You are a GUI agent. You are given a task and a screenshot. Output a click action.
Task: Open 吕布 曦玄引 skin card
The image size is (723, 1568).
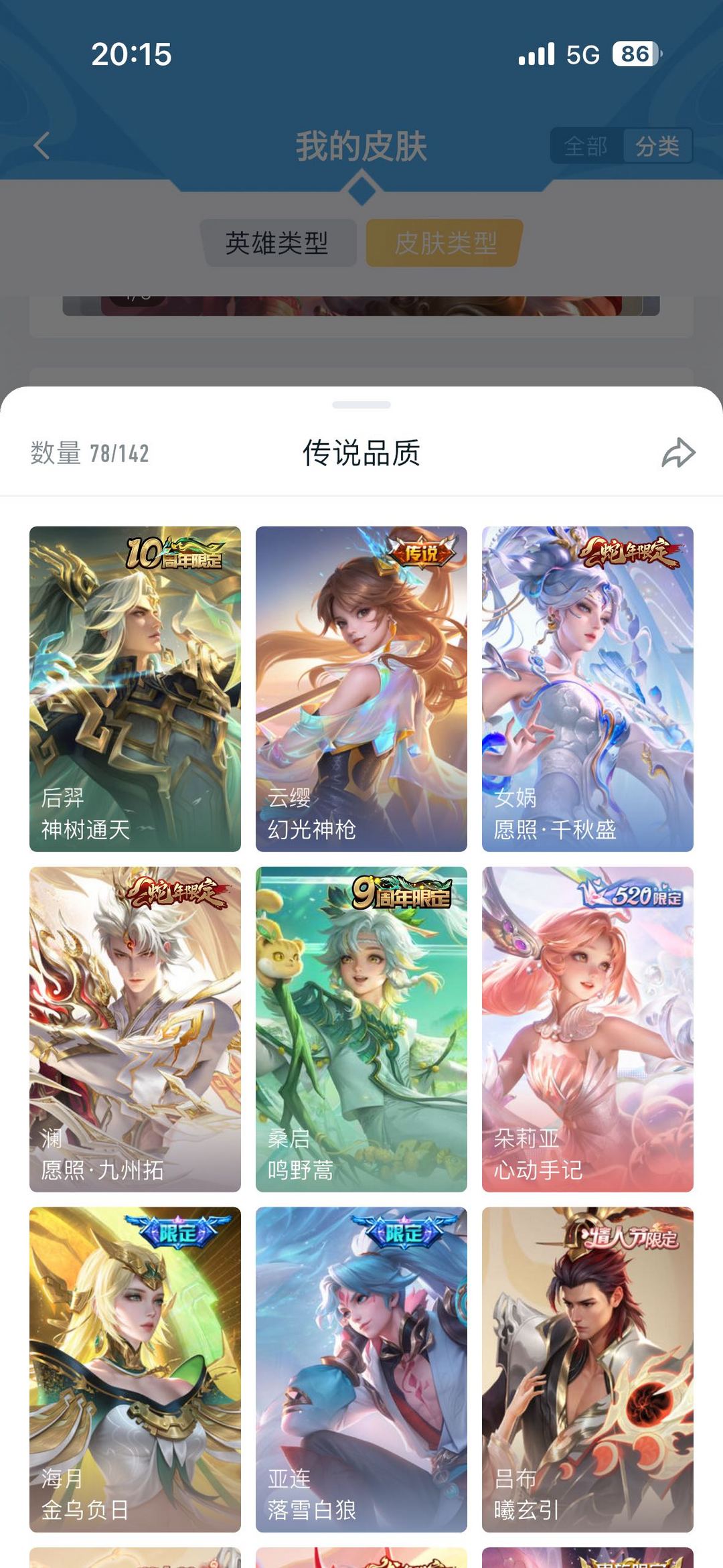click(x=587, y=1369)
